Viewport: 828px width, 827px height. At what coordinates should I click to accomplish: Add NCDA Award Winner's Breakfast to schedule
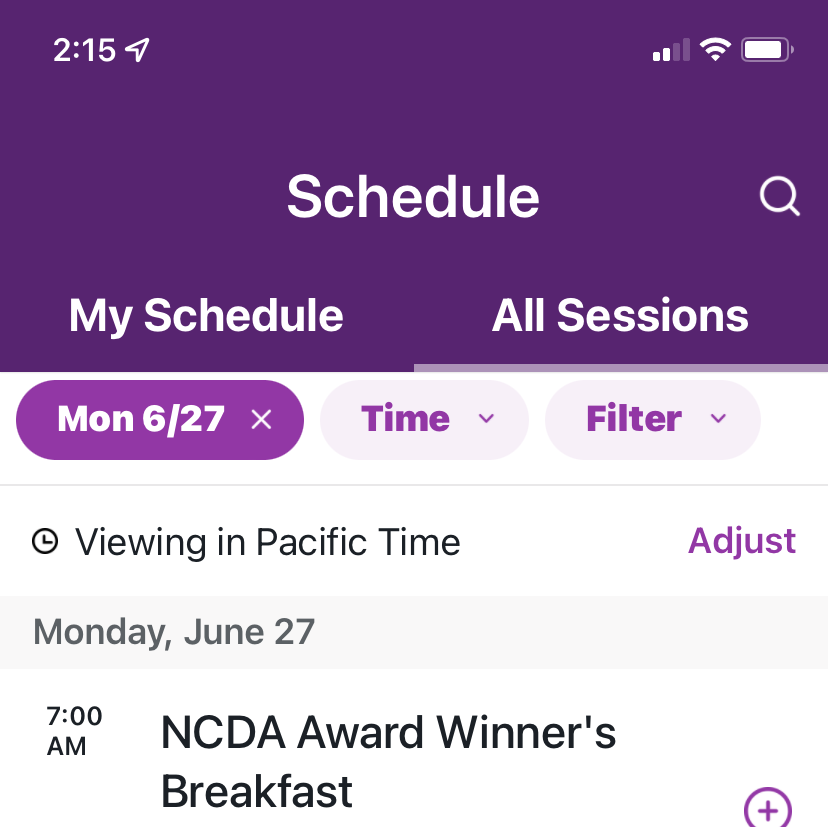tap(768, 808)
